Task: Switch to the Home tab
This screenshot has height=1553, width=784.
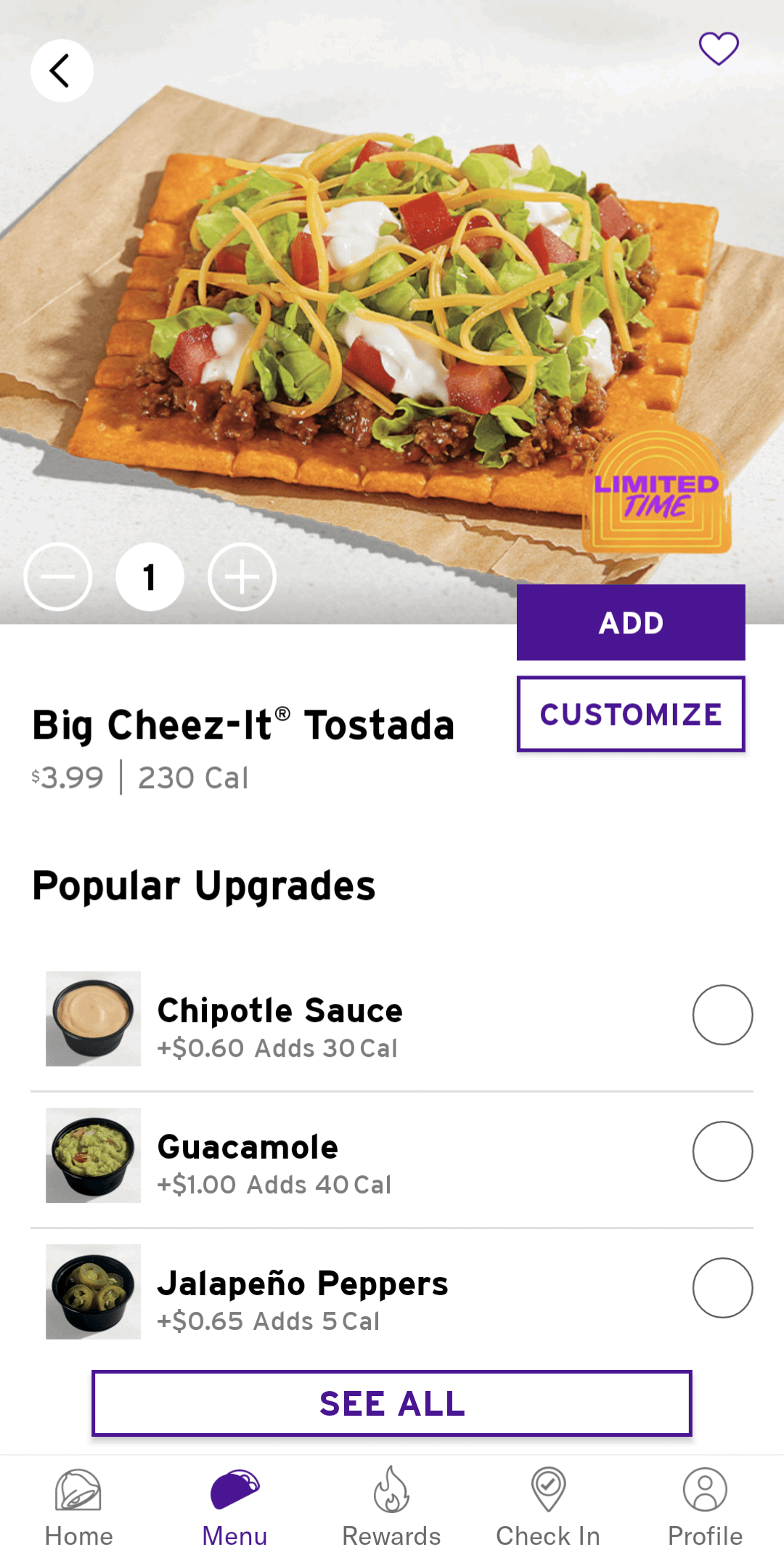Action: point(78,1507)
